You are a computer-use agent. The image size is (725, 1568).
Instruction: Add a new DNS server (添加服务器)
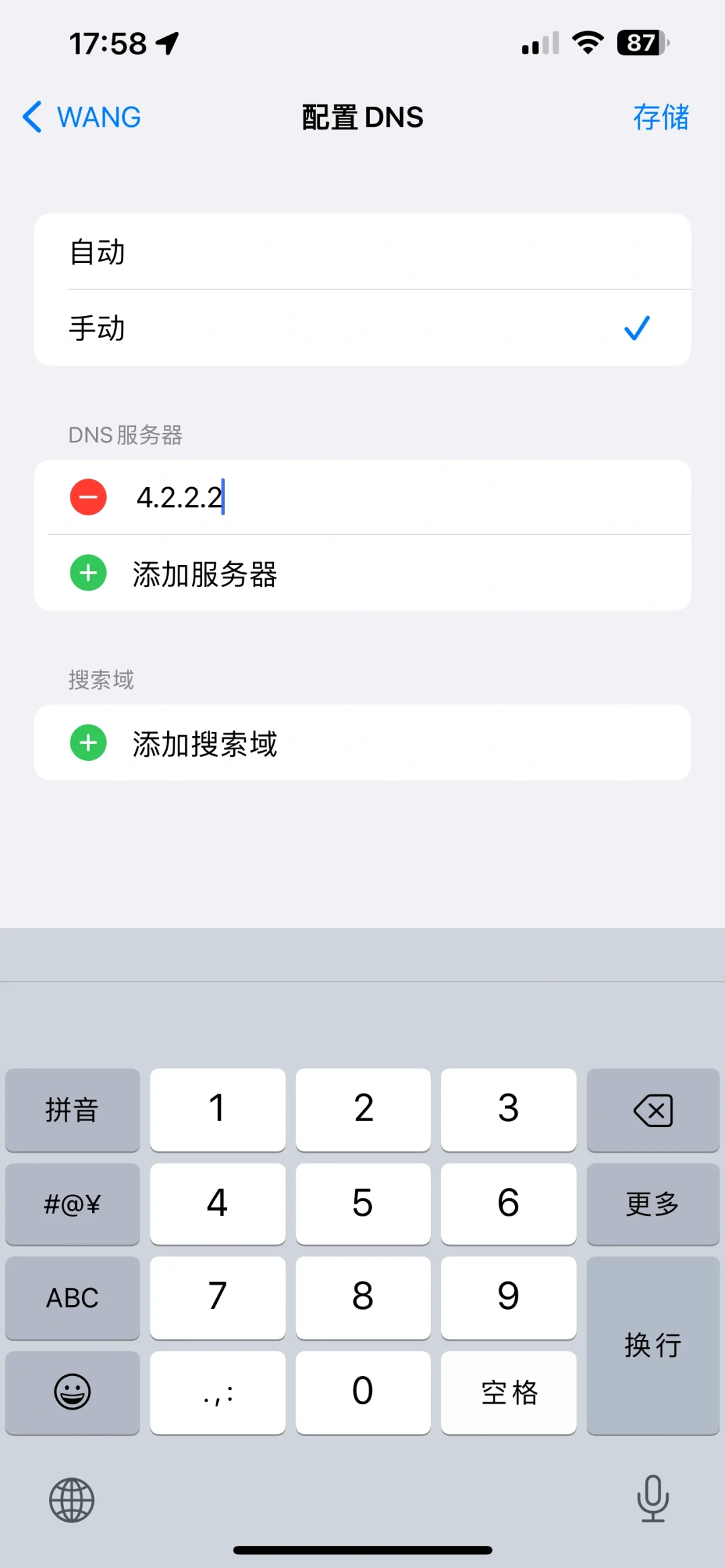204,574
